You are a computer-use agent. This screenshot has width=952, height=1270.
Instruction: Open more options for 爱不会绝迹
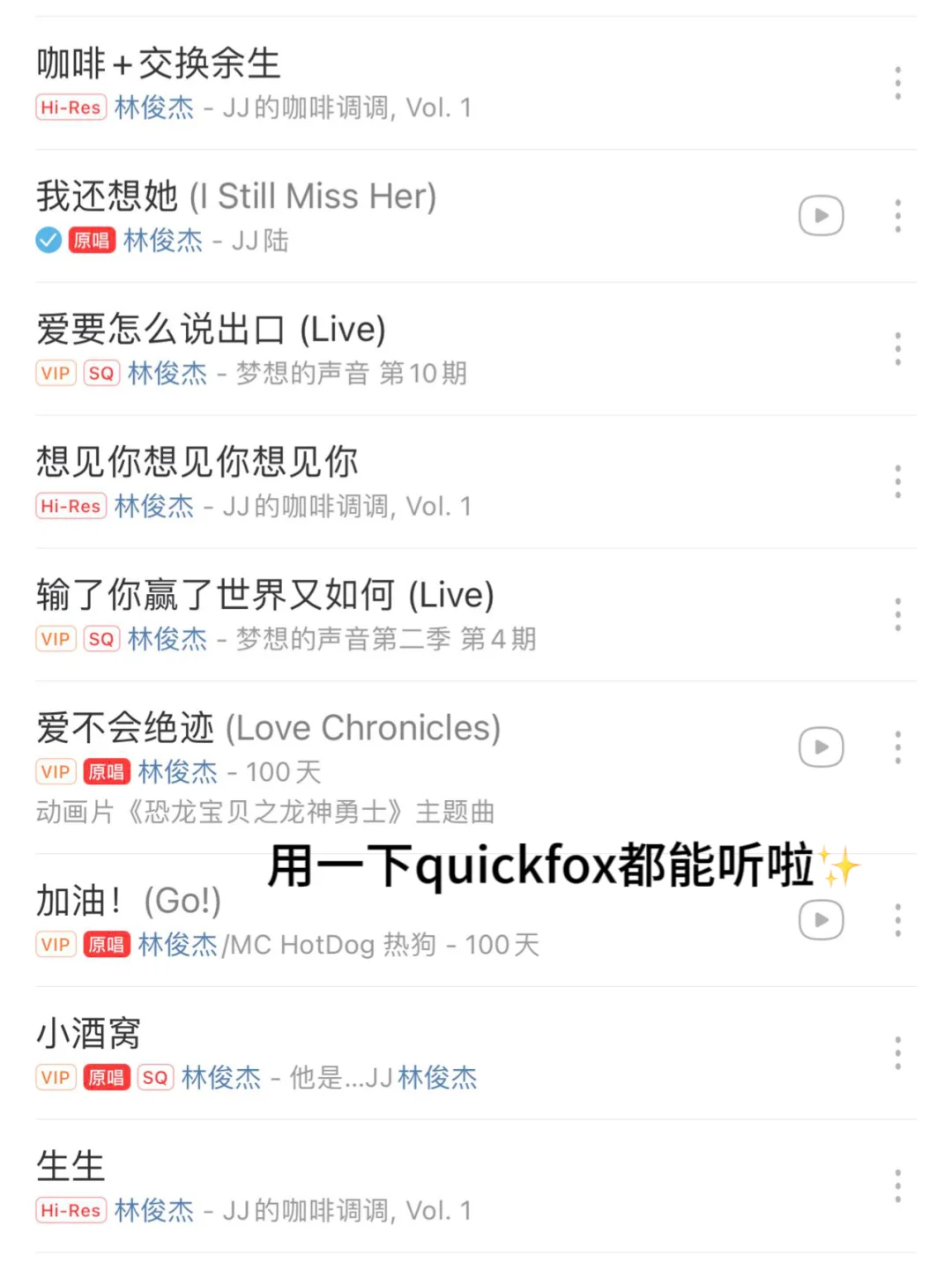point(897,747)
